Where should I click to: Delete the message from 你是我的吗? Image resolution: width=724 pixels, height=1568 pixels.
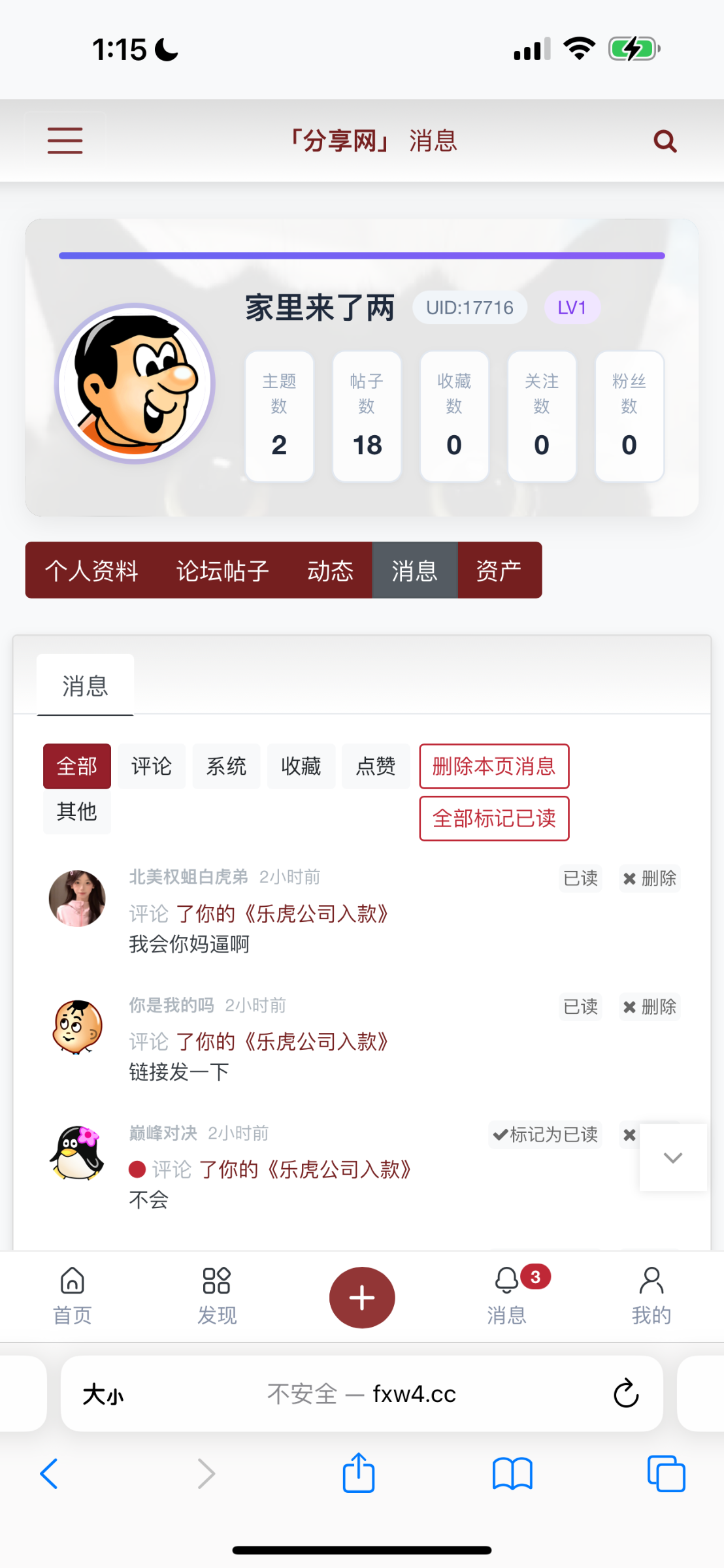(x=650, y=1007)
